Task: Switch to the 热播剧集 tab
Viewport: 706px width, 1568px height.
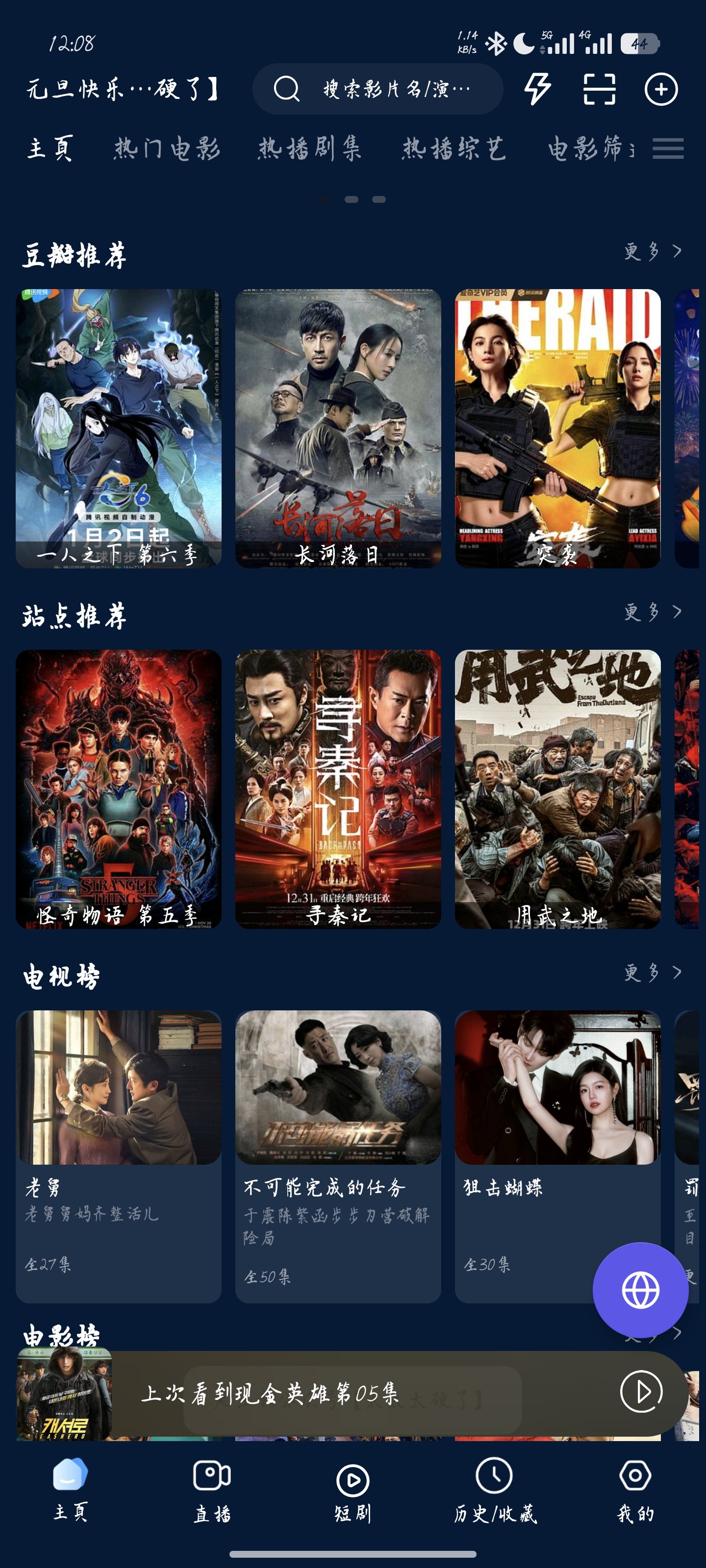Action: [310, 148]
